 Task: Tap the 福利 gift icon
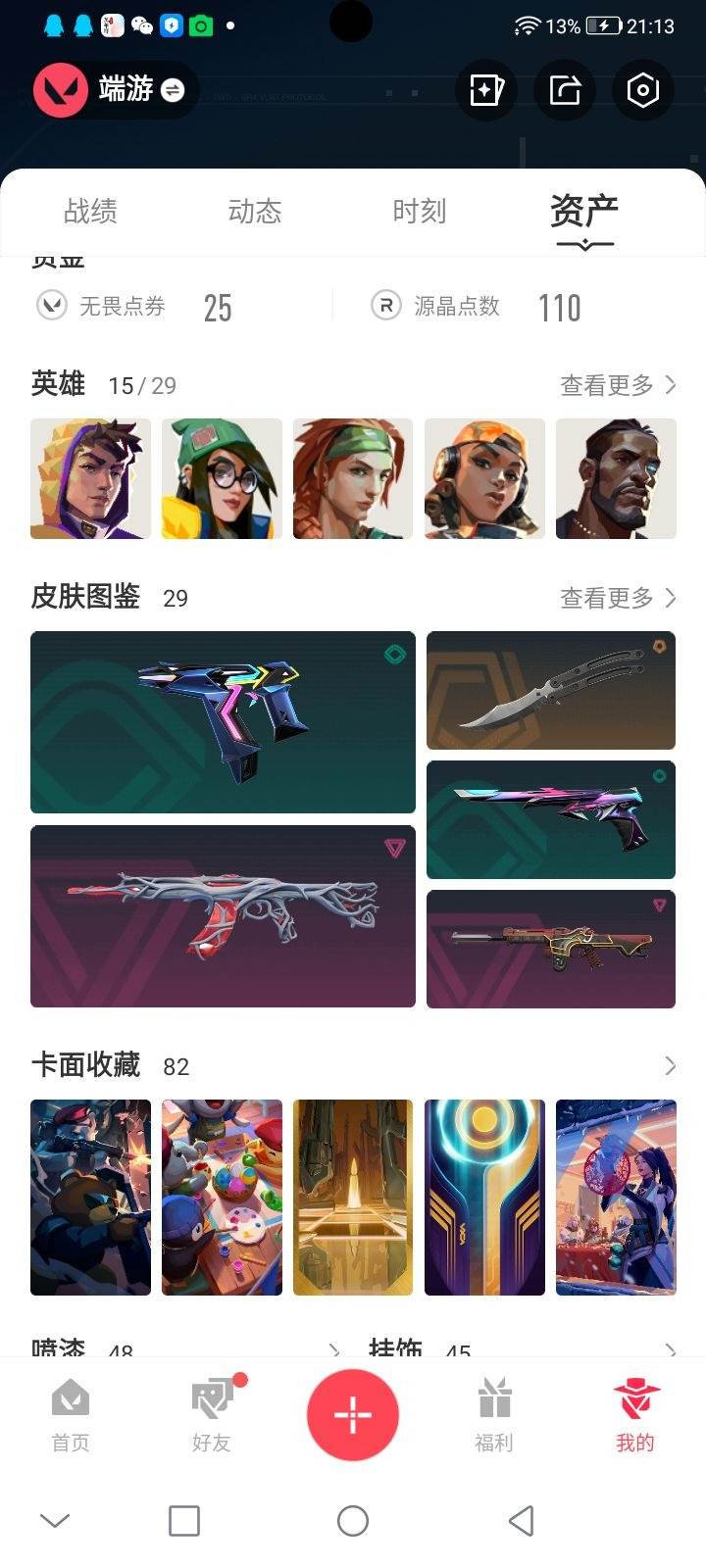pyautogui.click(x=493, y=1414)
